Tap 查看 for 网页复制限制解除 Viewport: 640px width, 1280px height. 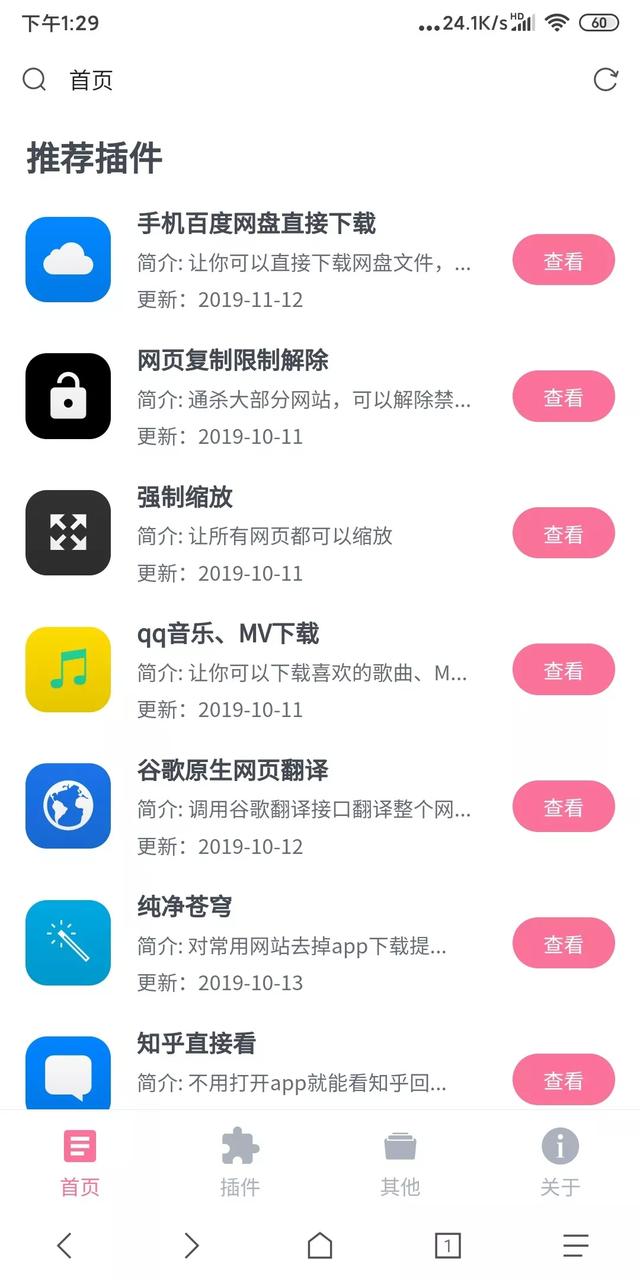click(563, 397)
